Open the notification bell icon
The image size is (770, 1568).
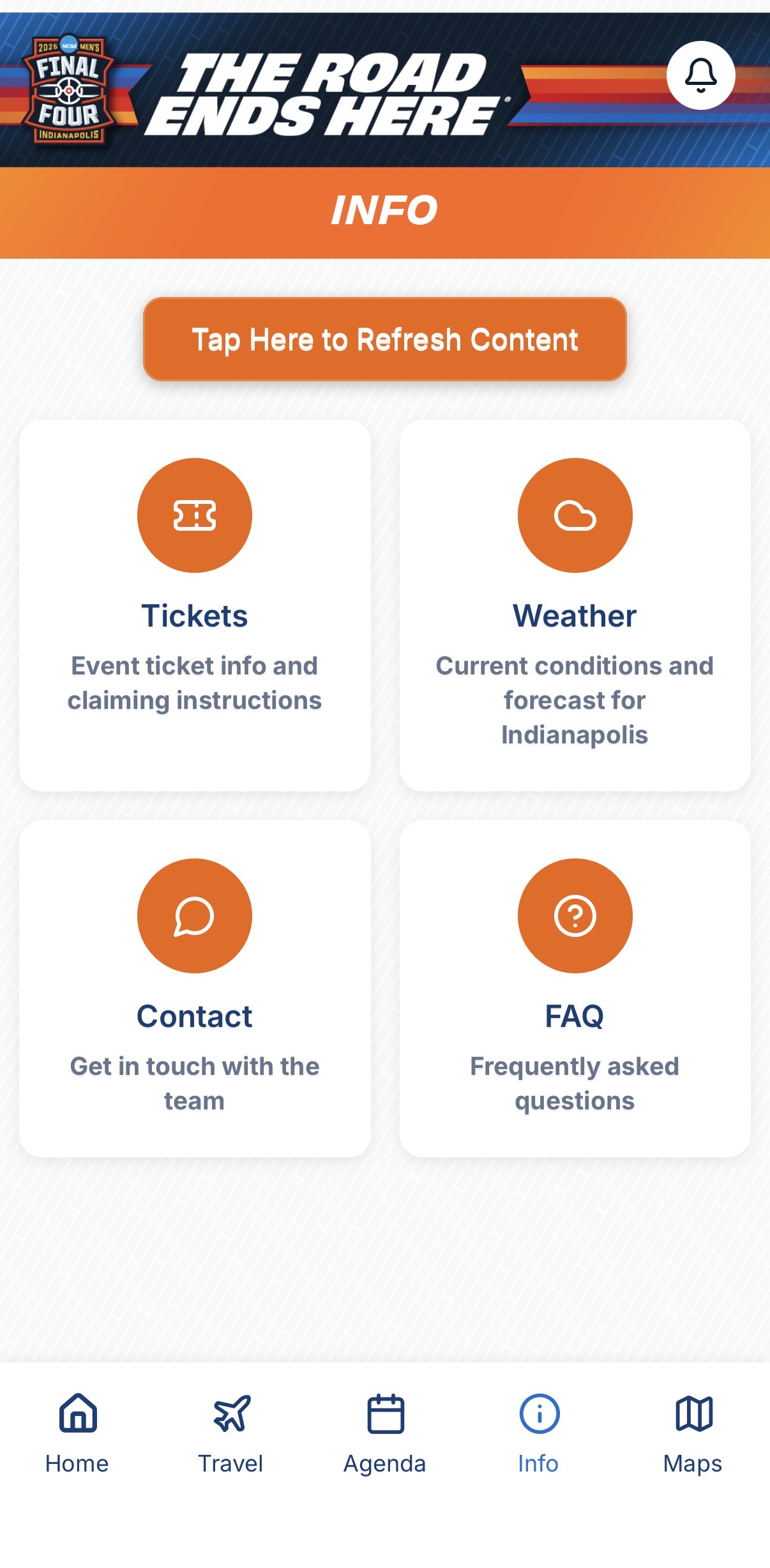[700, 74]
